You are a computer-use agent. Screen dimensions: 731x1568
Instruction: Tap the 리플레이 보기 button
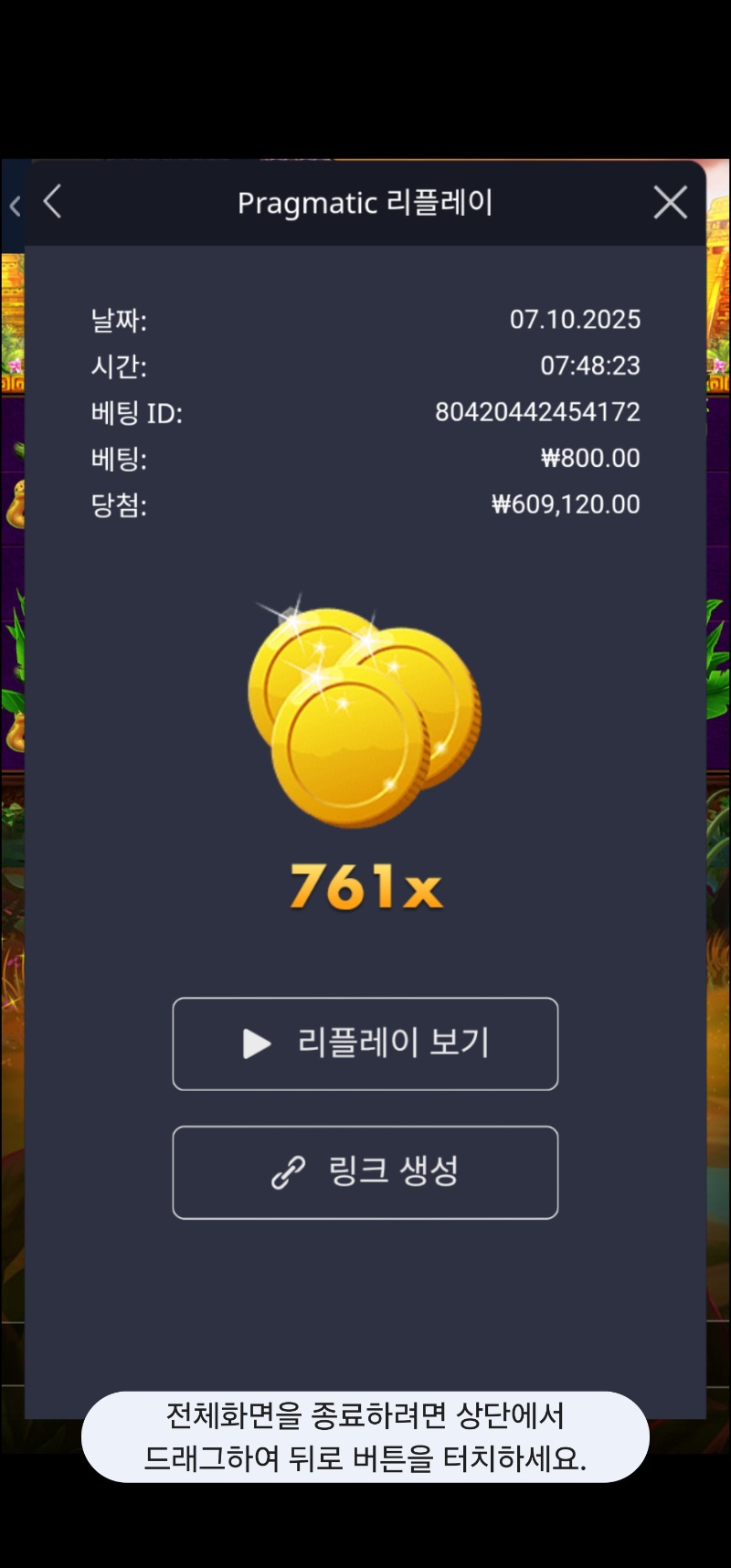tap(365, 1044)
